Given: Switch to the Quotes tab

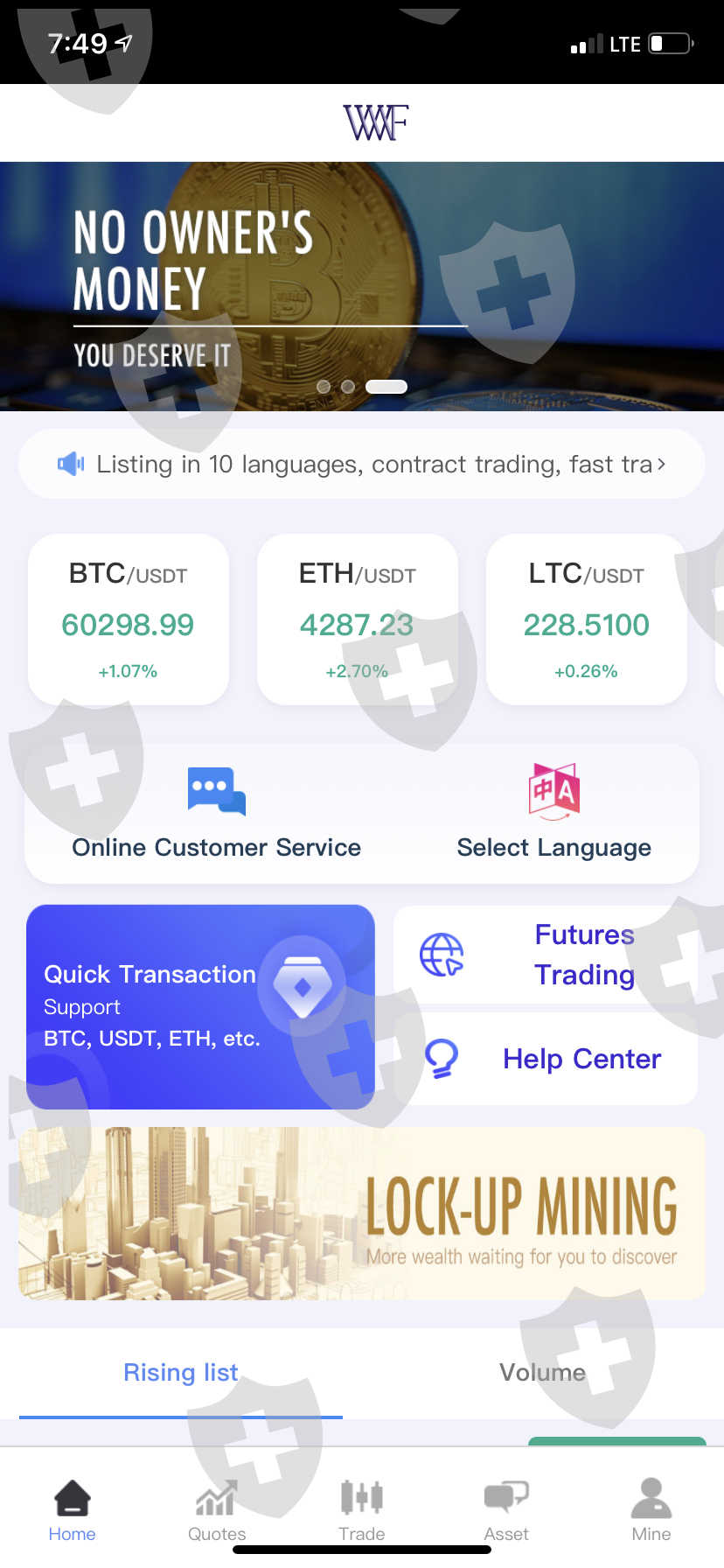Looking at the screenshot, I should click(x=217, y=1510).
